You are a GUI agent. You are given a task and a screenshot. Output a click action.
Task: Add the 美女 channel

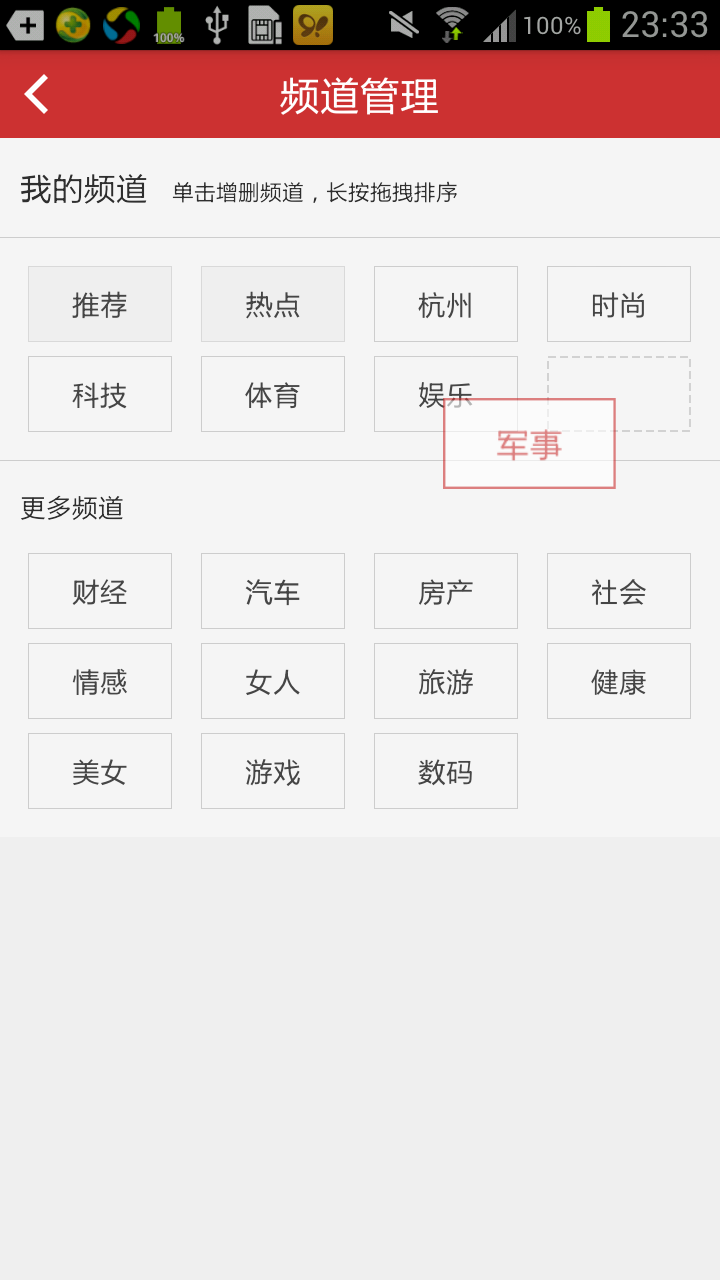(x=100, y=771)
